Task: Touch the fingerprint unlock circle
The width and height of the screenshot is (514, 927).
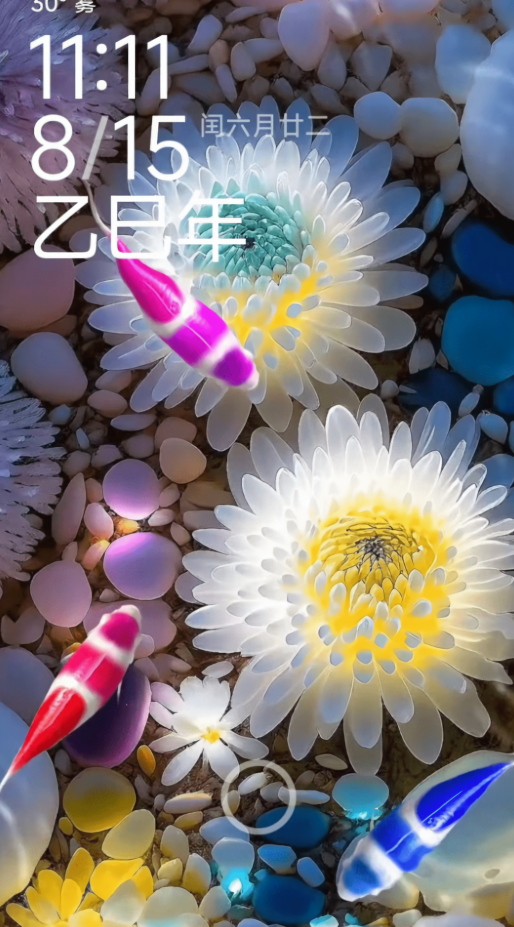Action: (x=258, y=797)
